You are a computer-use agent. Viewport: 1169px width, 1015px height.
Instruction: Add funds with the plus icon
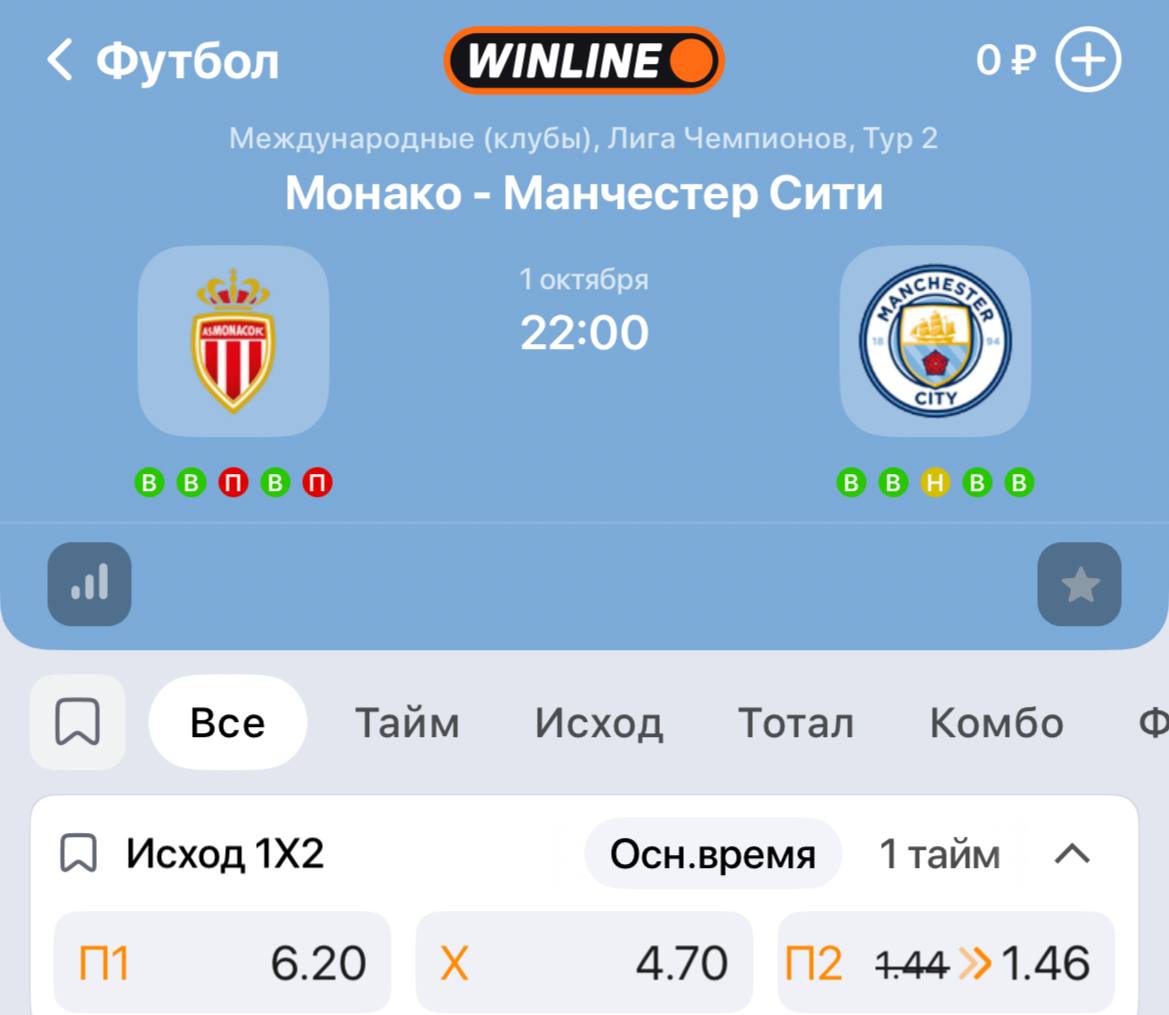[x=1089, y=61]
